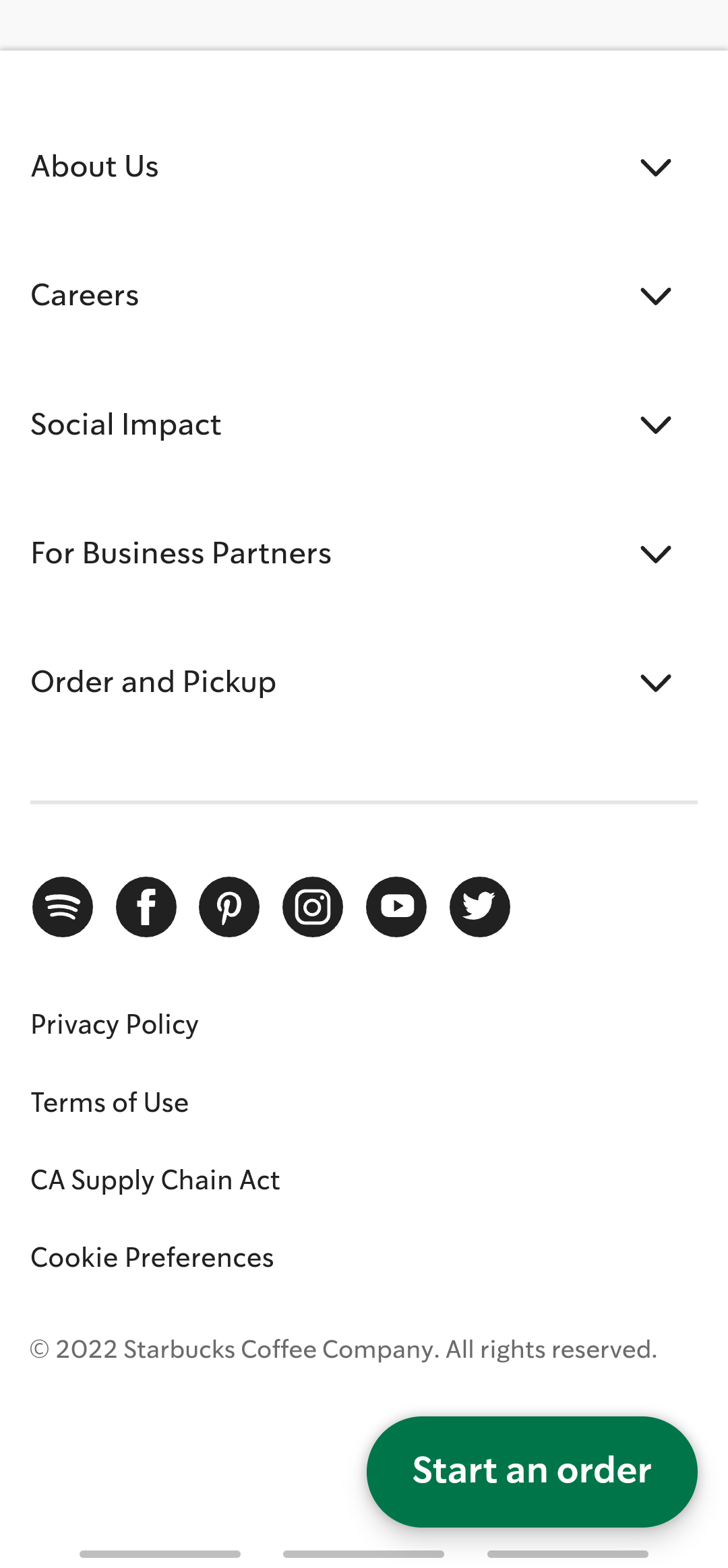
Task: Tap Start an order button
Action: (x=532, y=1472)
